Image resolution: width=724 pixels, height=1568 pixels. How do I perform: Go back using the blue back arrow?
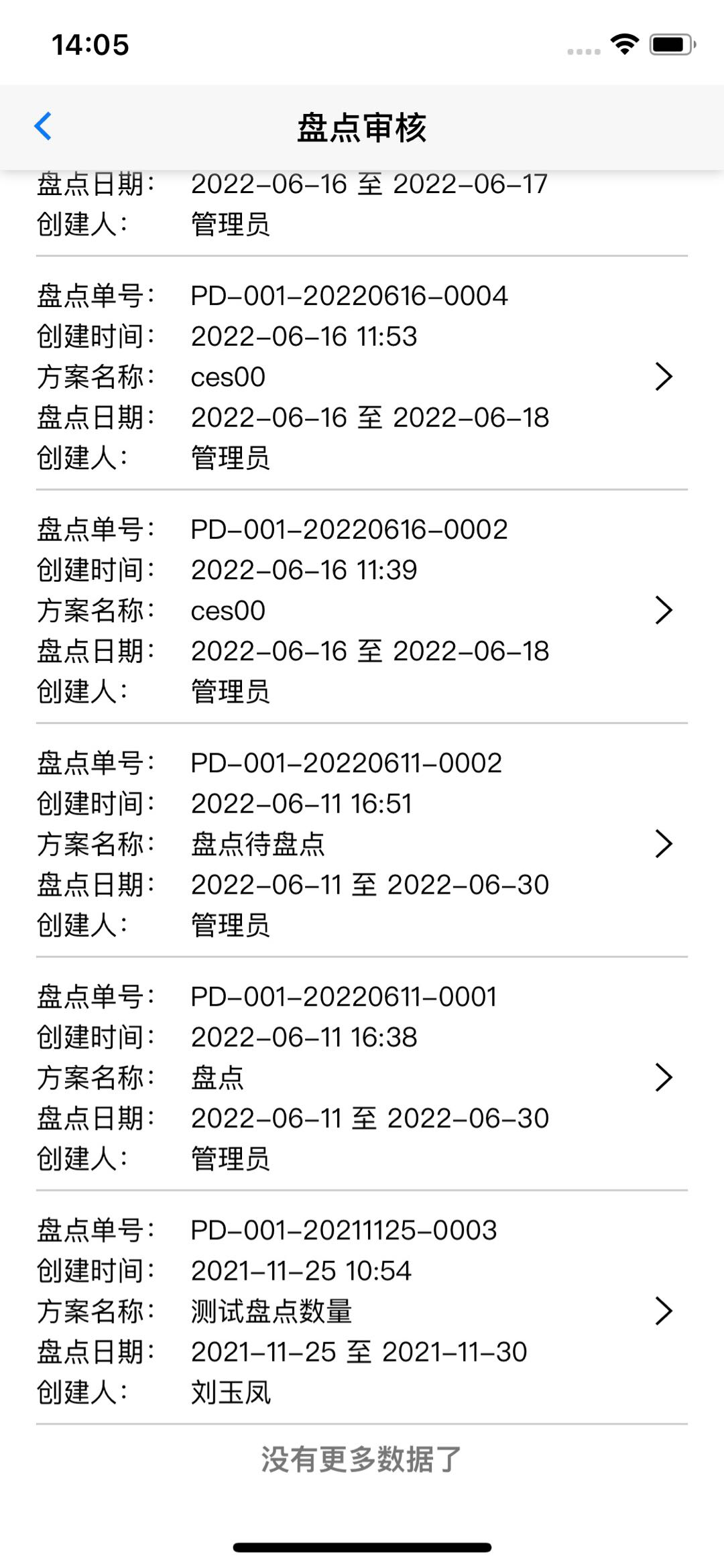(43, 127)
